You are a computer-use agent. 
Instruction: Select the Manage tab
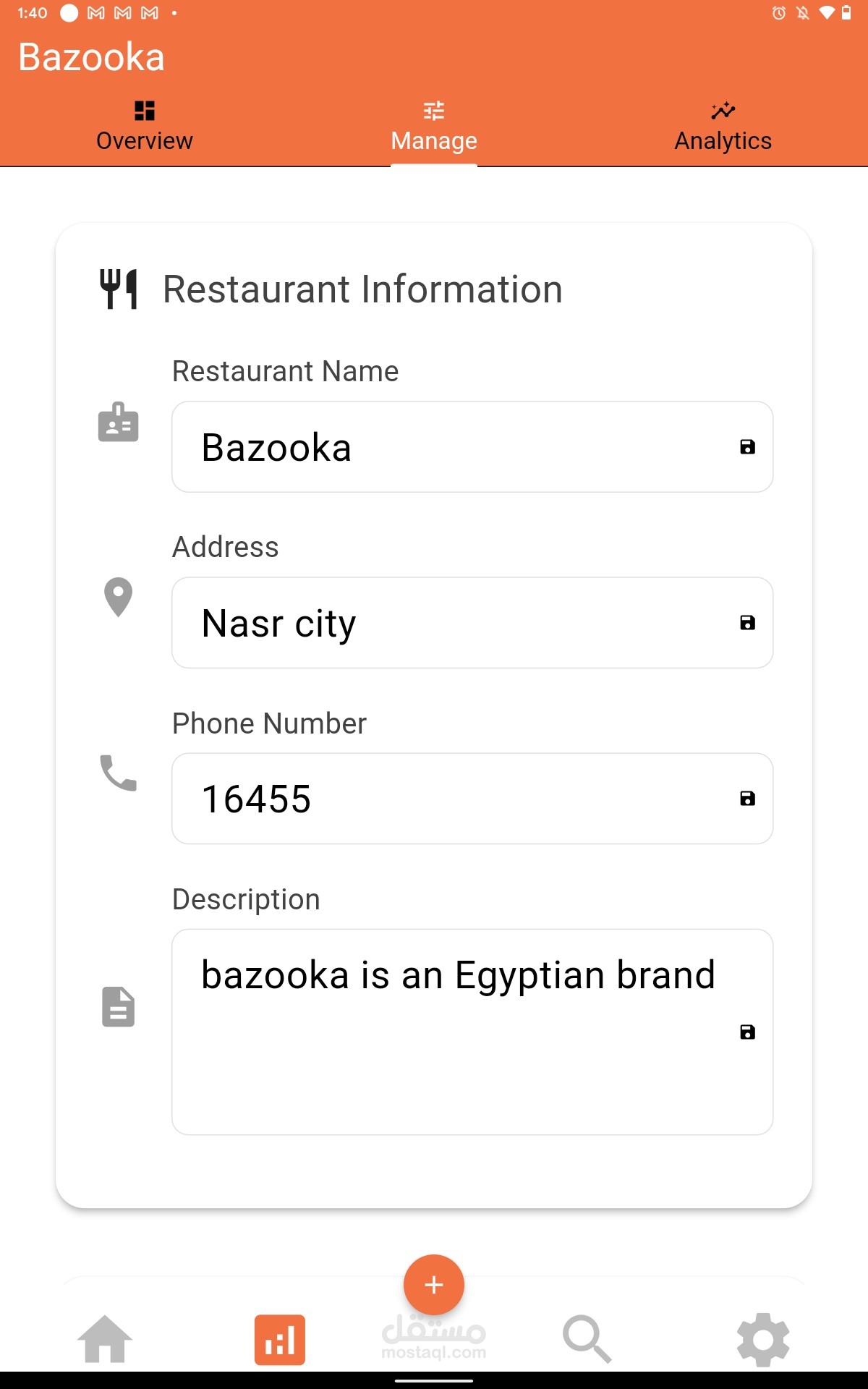tap(434, 127)
